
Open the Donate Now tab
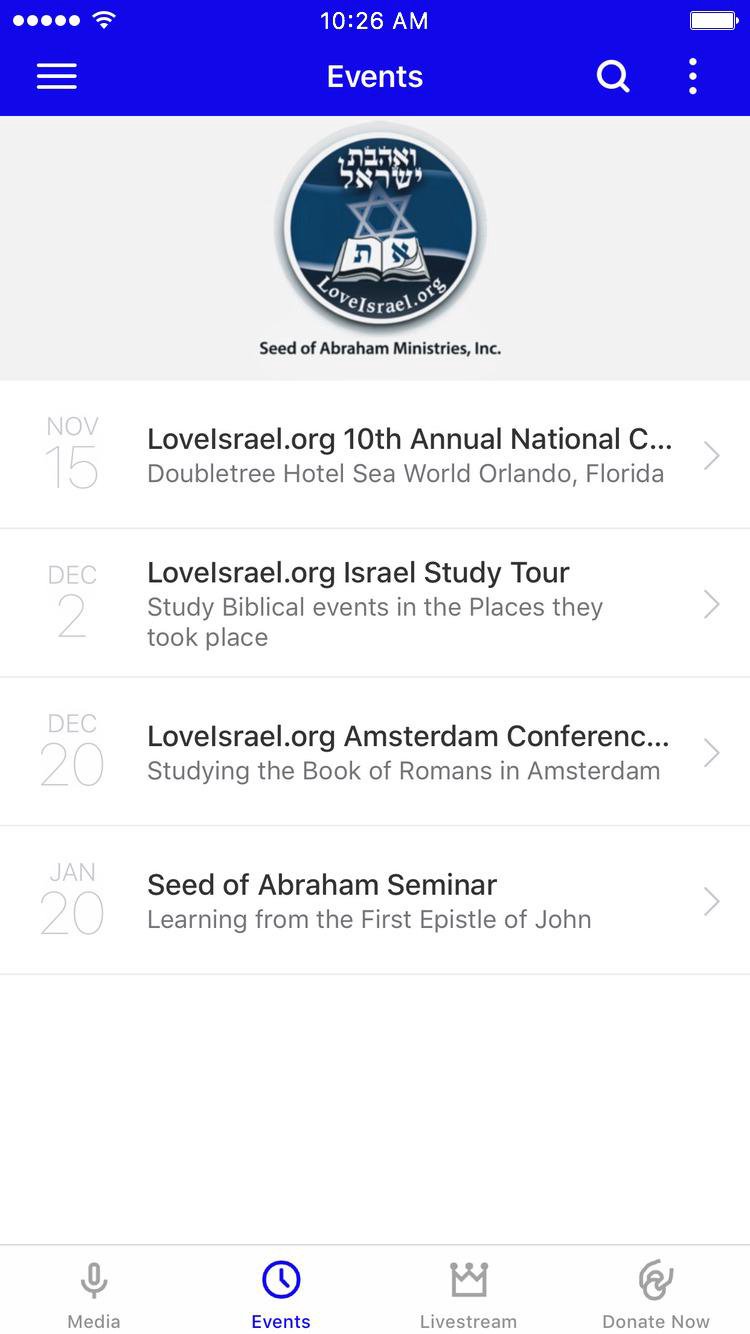click(x=656, y=1292)
